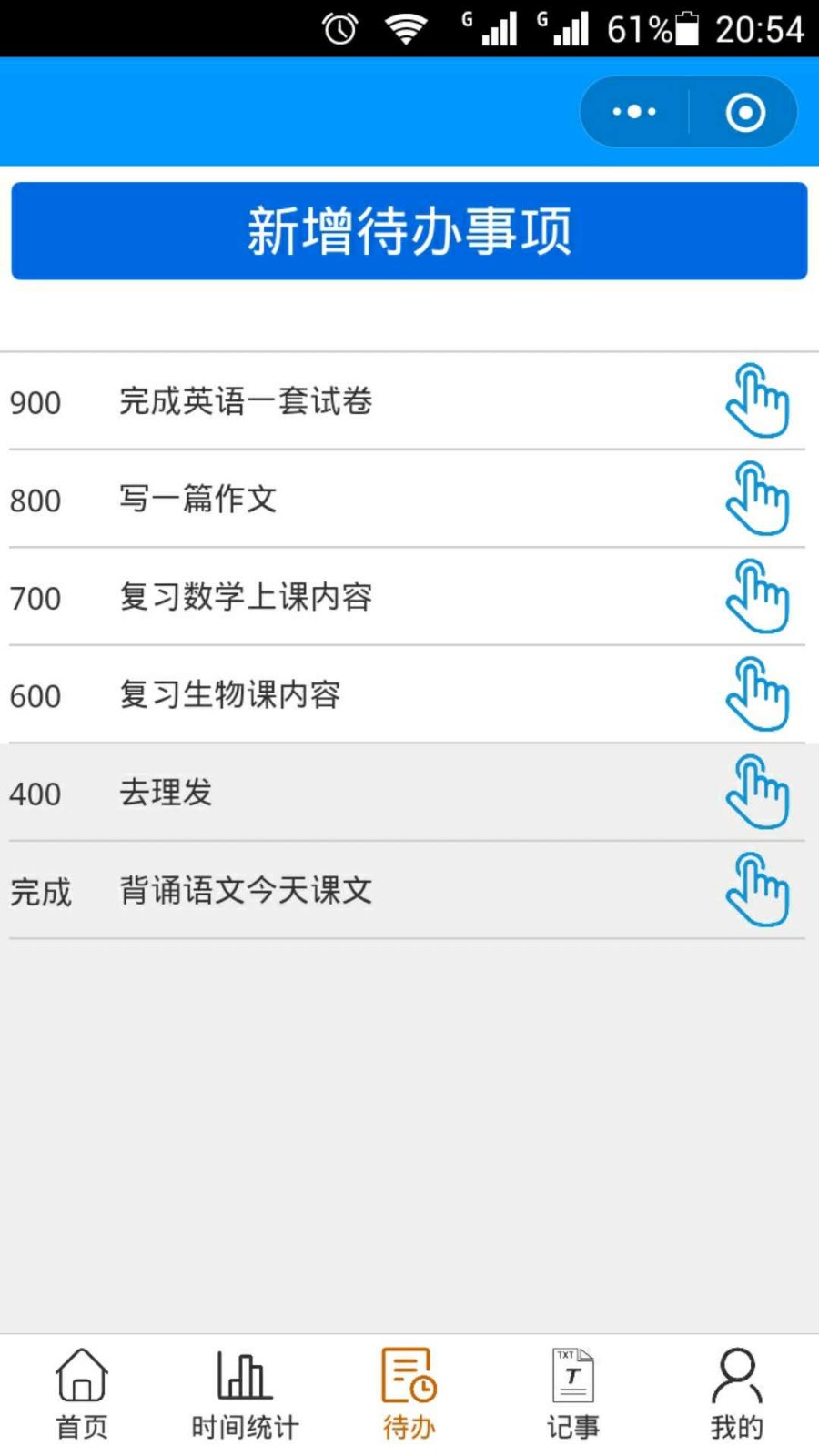The height and width of the screenshot is (1456, 819).
Task: Open the 我的 tab
Action: [737, 1394]
